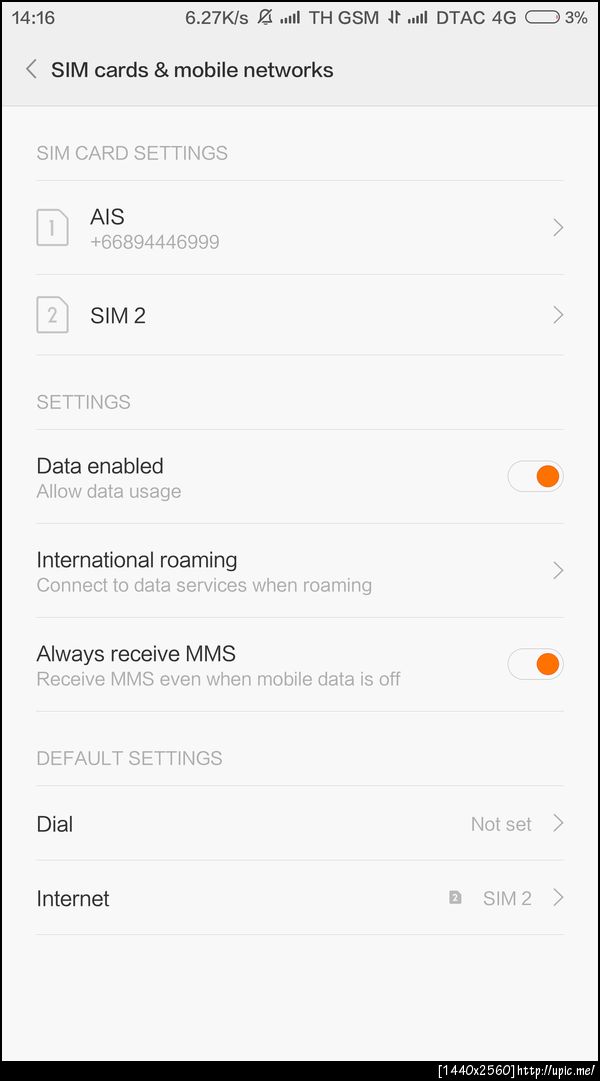Open SIM 2 card settings
Image resolution: width=600 pixels, height=1081 pixels.
point(300,316)
